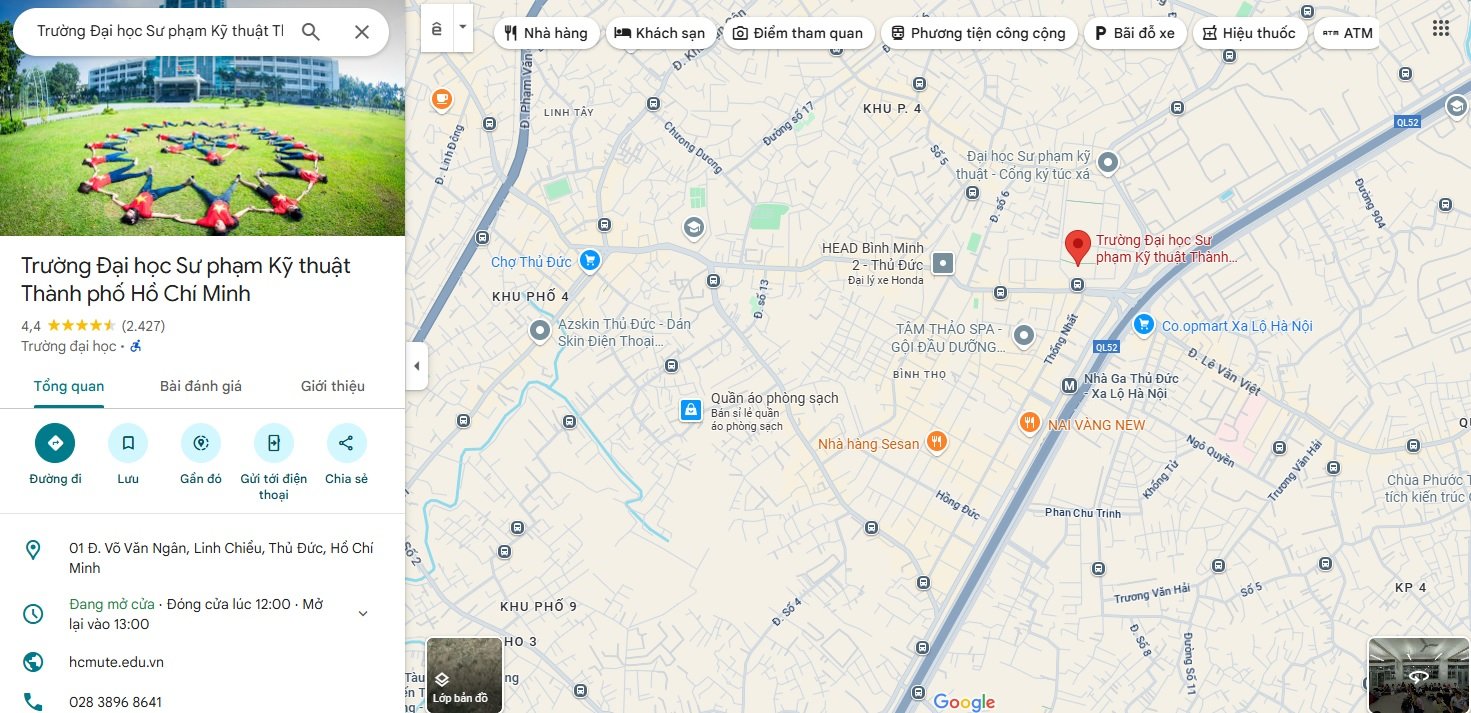Select the Khách sạn filter chip
1471x713 pixels.
click(x=660, y=33)
